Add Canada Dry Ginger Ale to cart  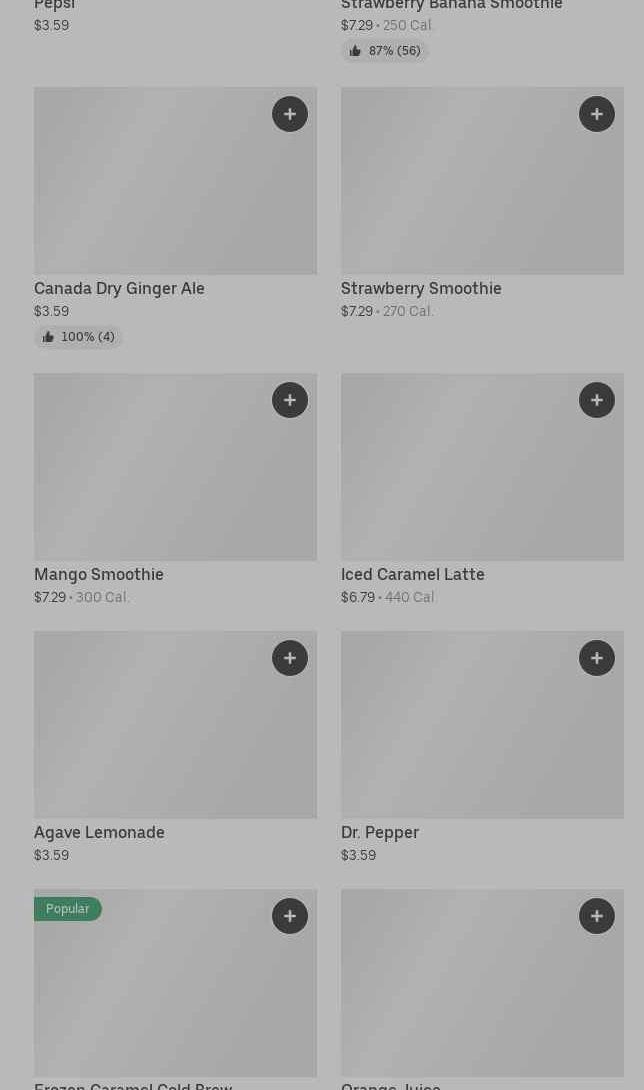[x=290, y=114]
